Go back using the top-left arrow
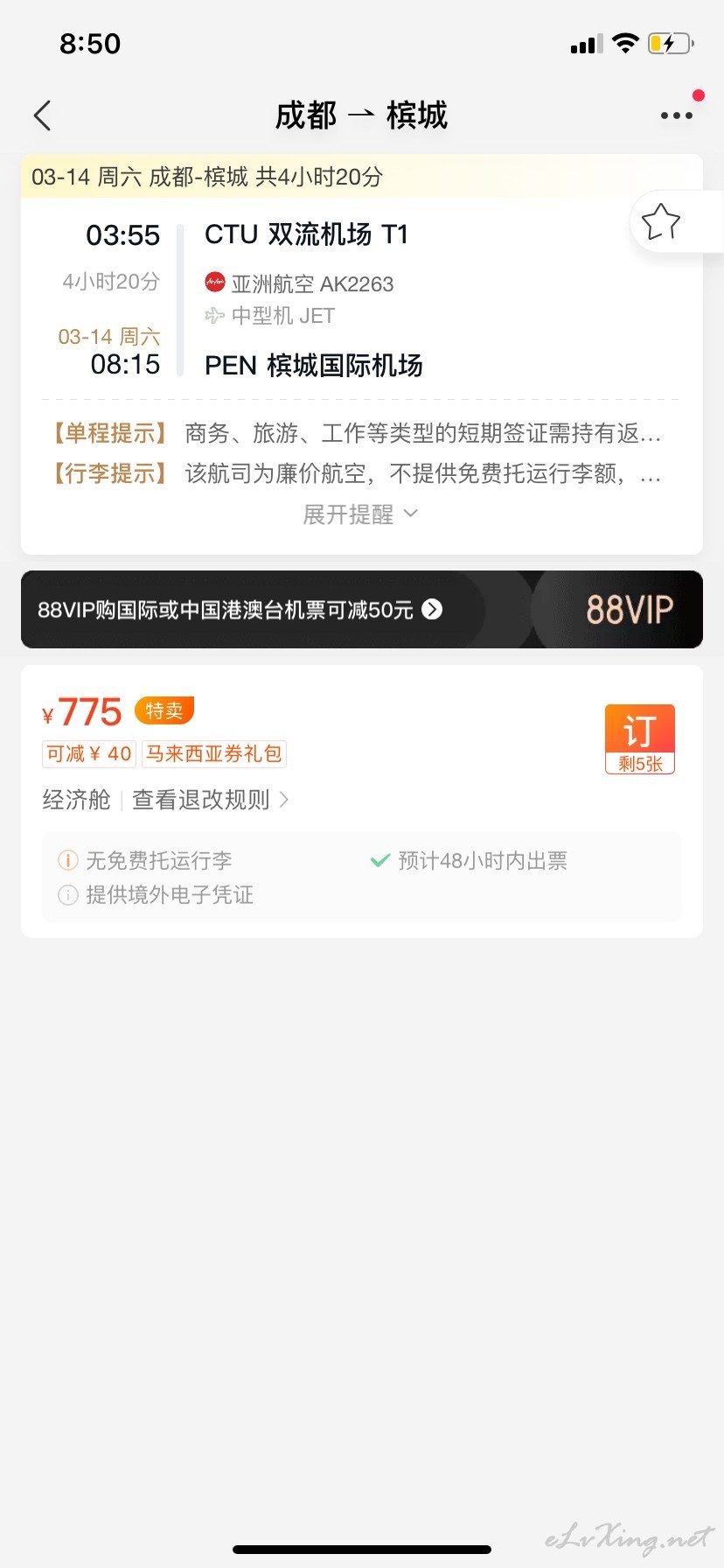724x1568 pixels. coord(42,115)
